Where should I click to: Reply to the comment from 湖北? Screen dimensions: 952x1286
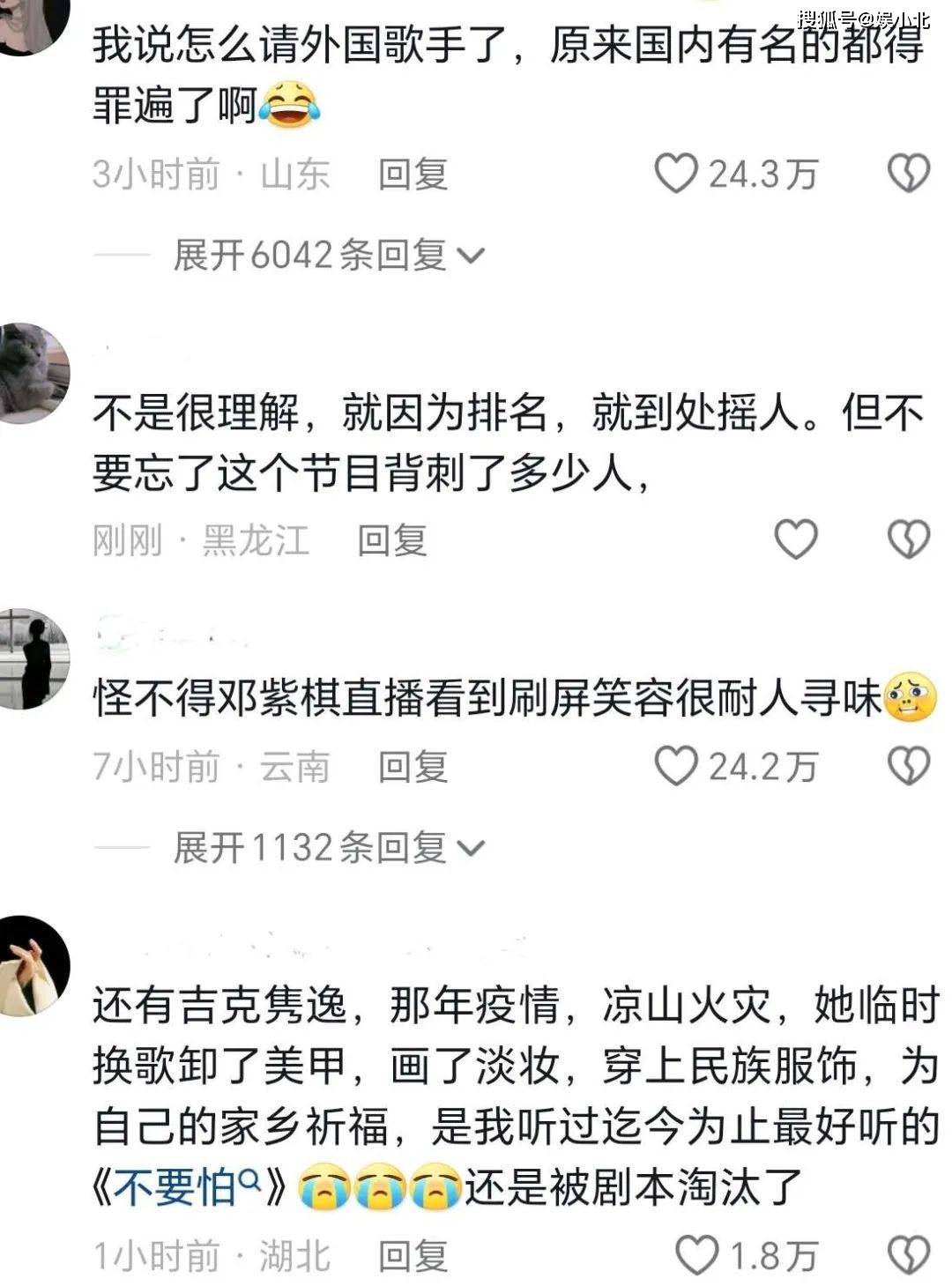click(x=413, y=1256)
